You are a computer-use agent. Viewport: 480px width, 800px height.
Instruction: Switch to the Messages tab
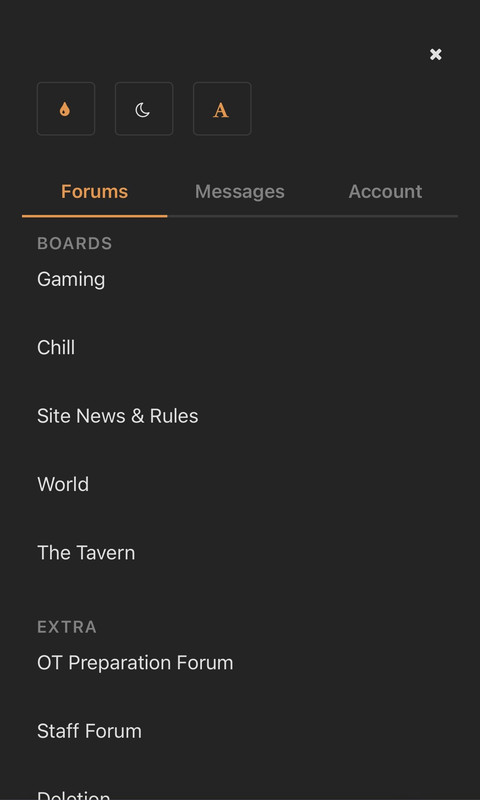point(240,192)
